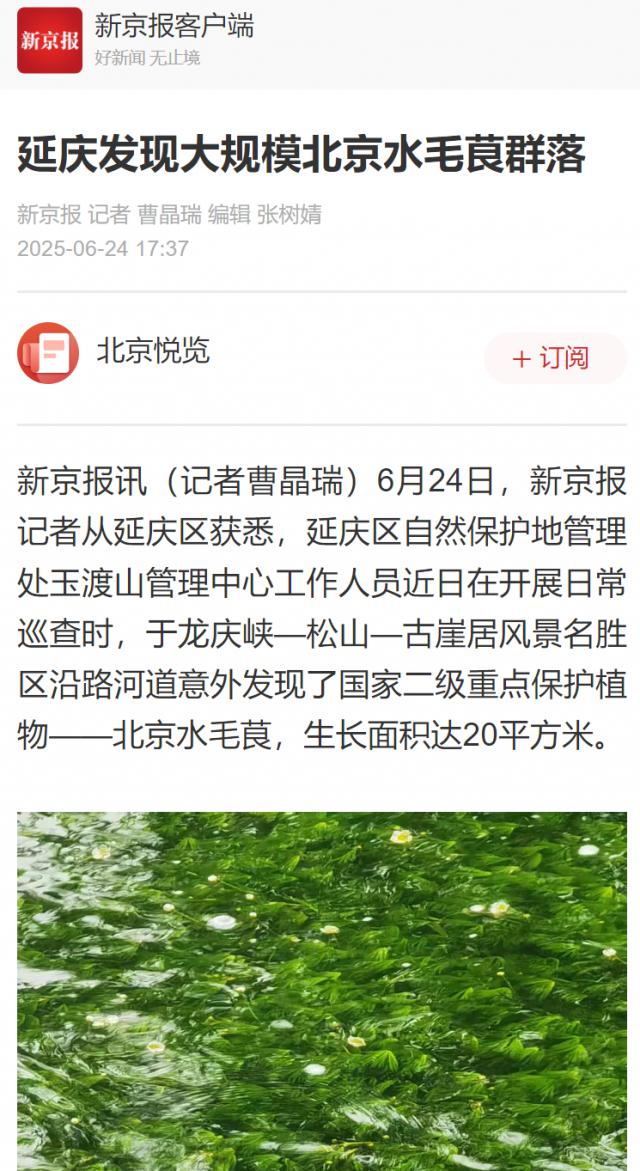Open the 北京悦览 channel page
This screenshot has width=640, height=1171.
point(152,351)
